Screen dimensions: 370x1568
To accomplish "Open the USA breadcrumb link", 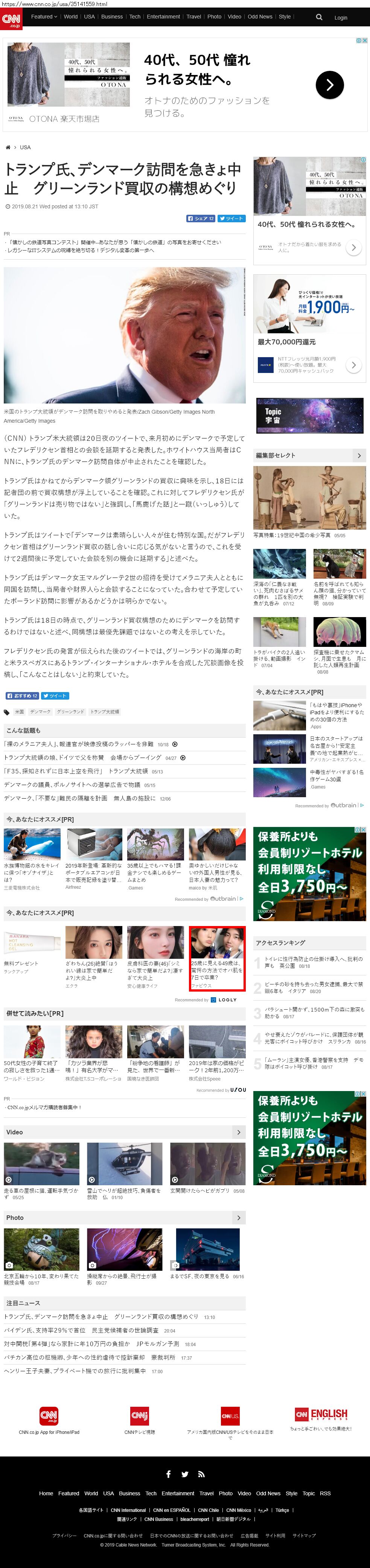I will coord(25,147).
